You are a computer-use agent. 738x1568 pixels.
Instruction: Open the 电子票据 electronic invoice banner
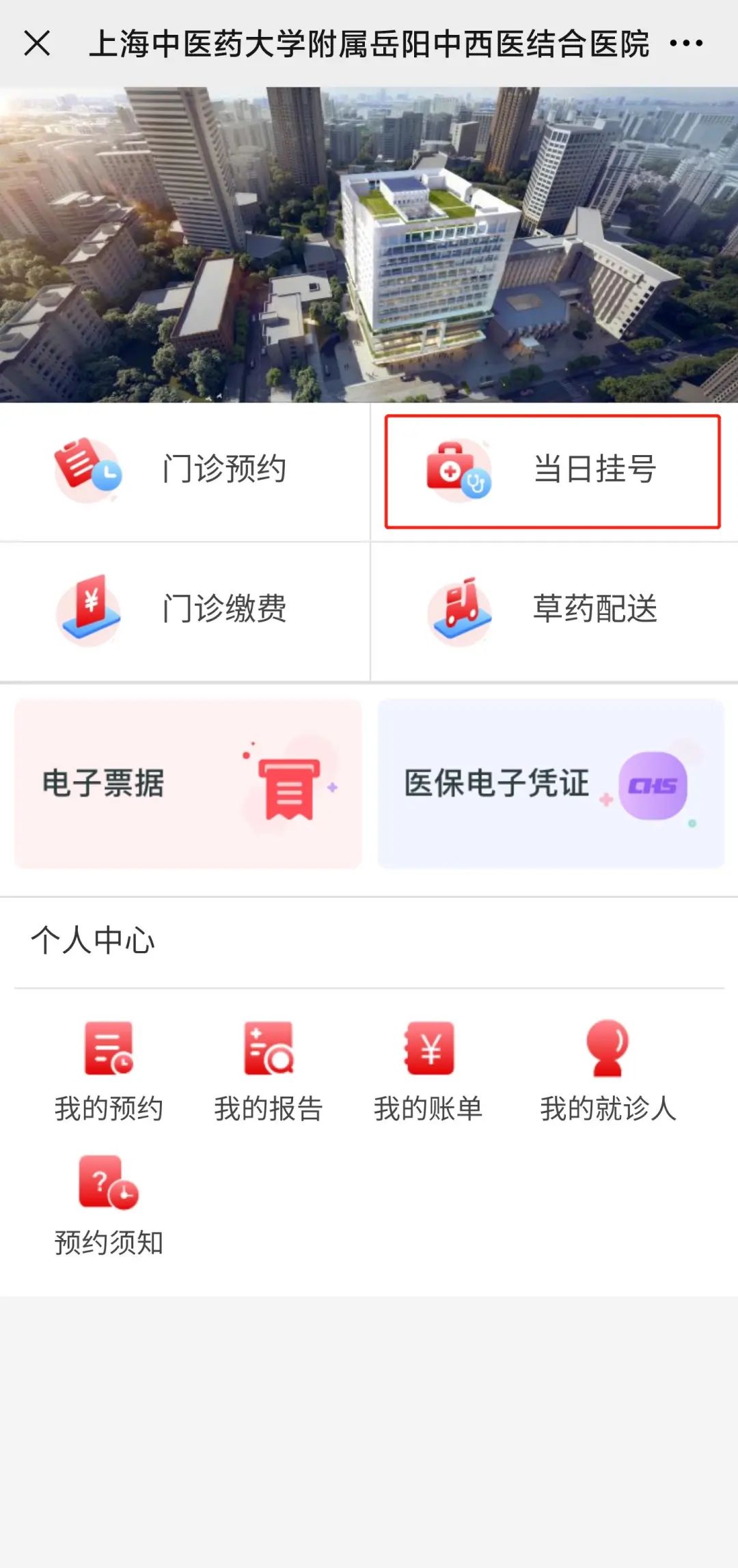point(184,783)
